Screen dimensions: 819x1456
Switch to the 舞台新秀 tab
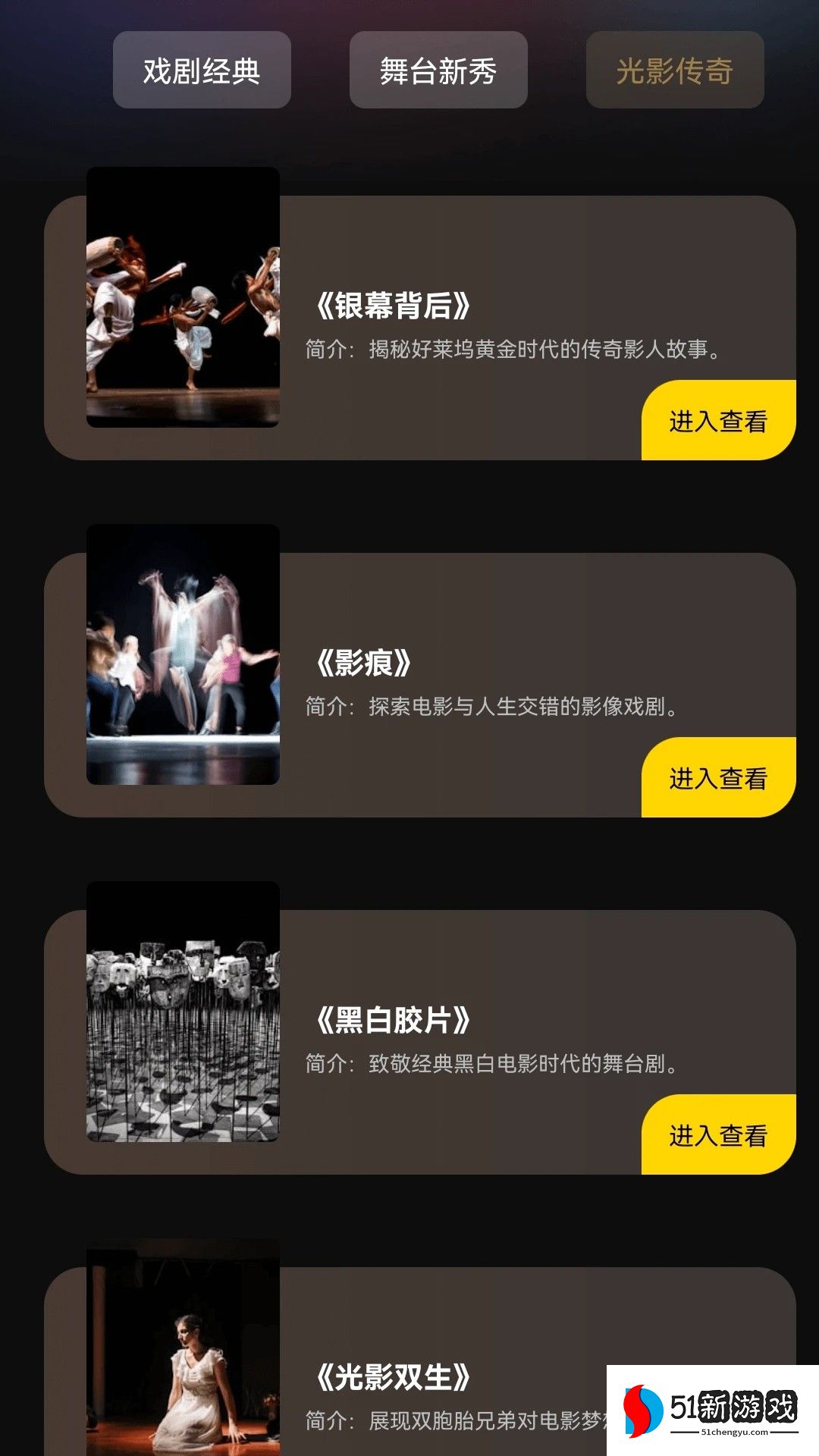(x=438, y=71)
